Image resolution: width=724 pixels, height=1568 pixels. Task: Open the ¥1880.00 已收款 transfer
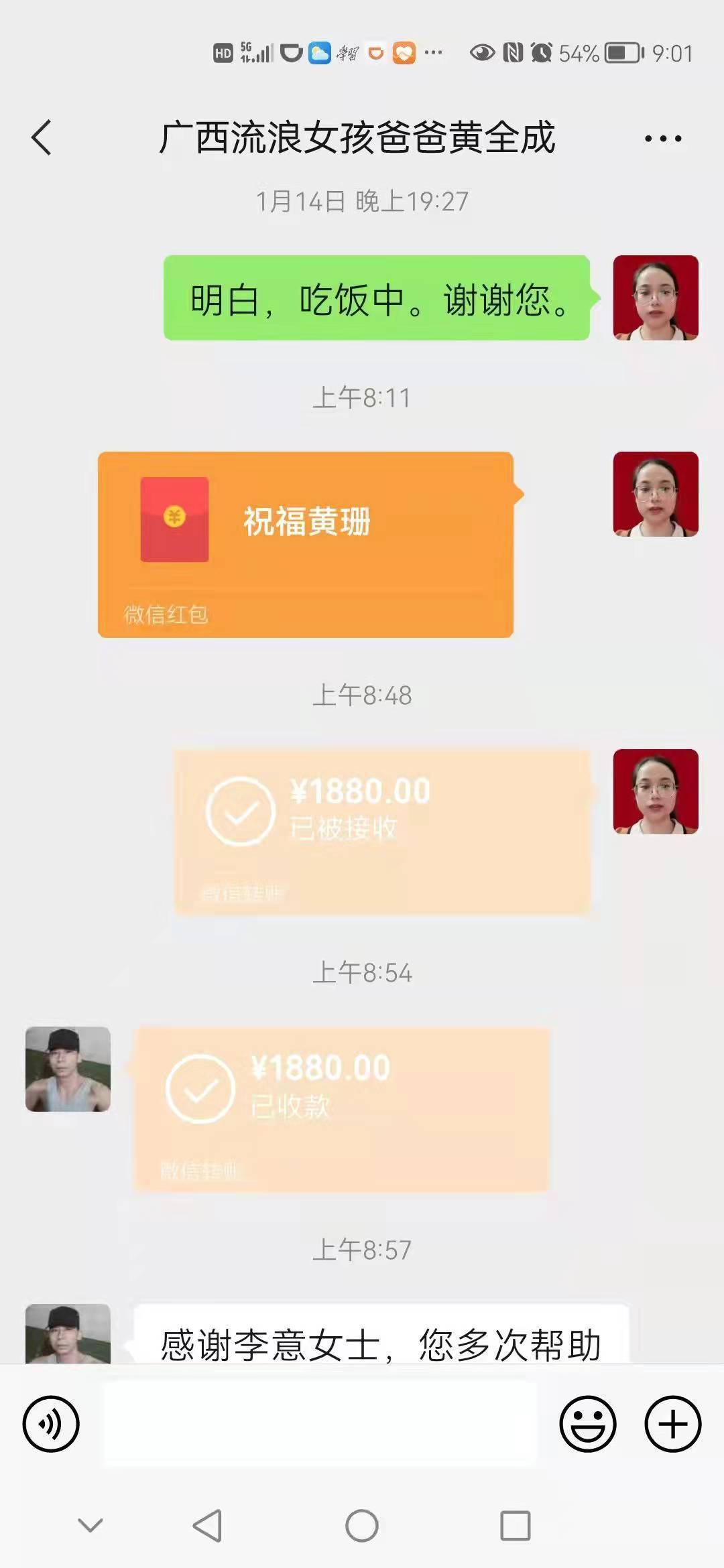tap(342, 1109)
